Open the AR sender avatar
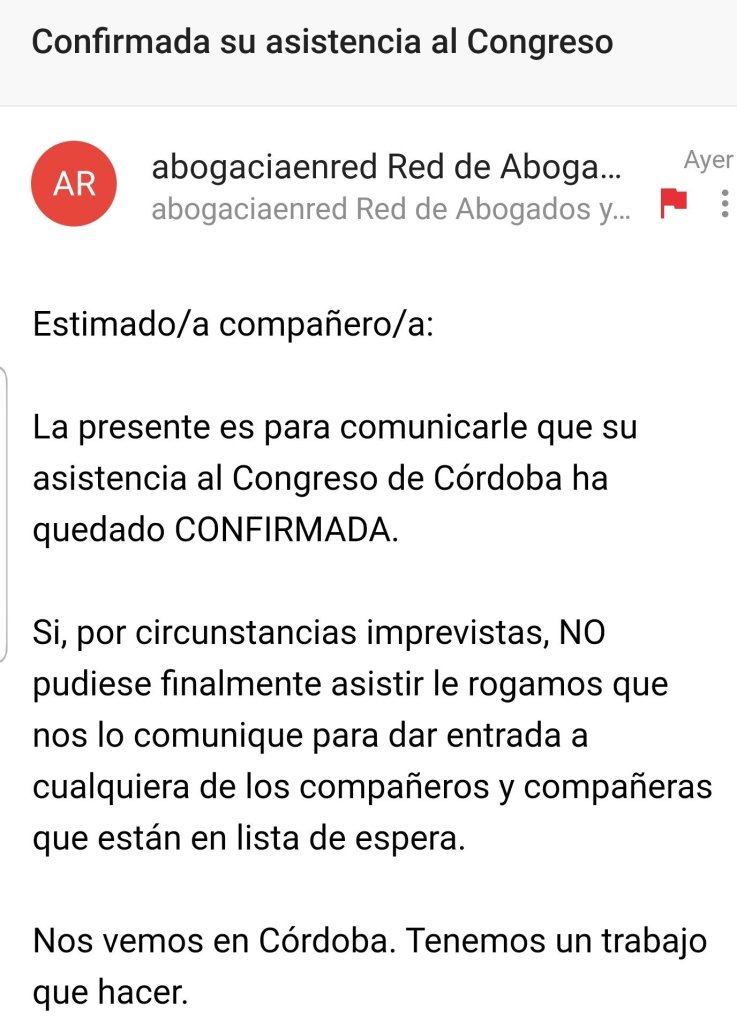The width and height of the screenshot is (737, 1023). pos(74,185)
